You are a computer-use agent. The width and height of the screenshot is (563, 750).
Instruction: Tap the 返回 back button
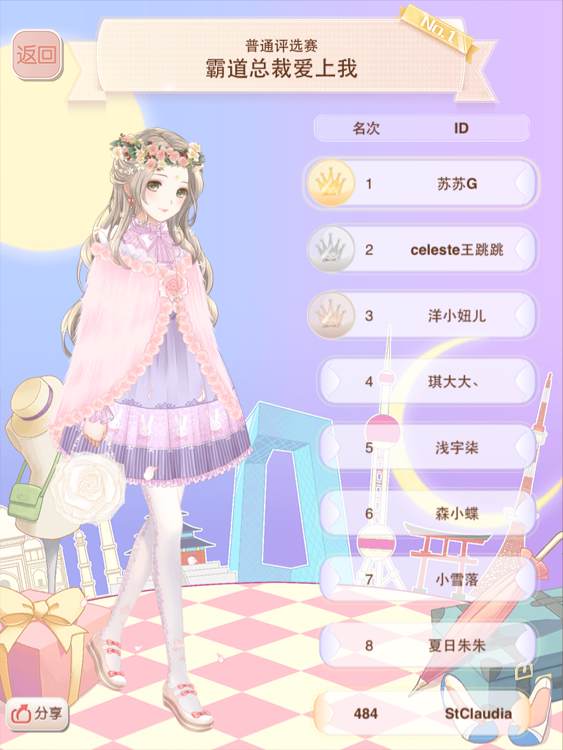pos(37,55)
